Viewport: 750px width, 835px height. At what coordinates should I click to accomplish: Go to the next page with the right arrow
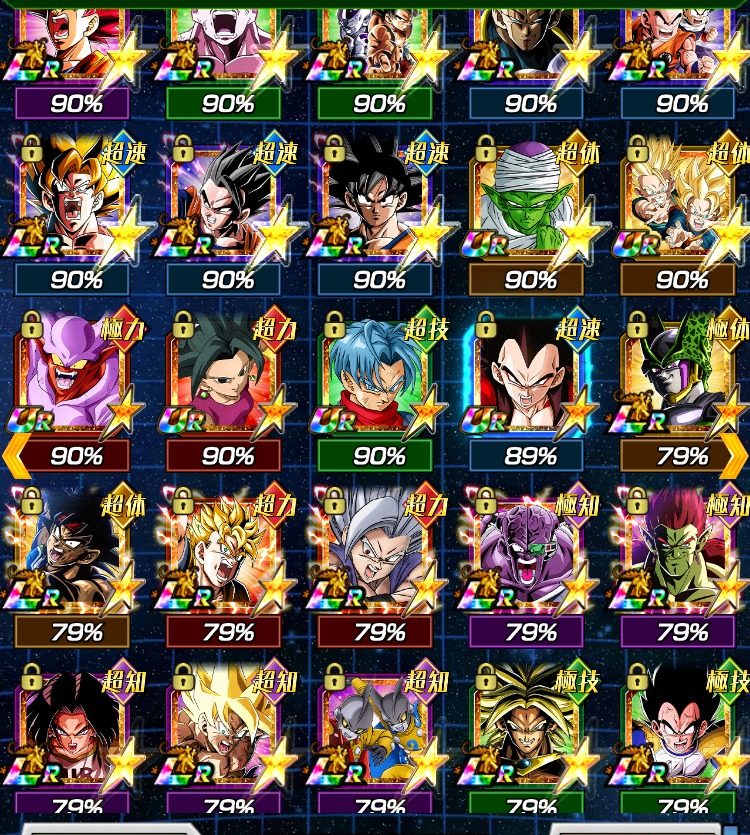tap(735, 456)
